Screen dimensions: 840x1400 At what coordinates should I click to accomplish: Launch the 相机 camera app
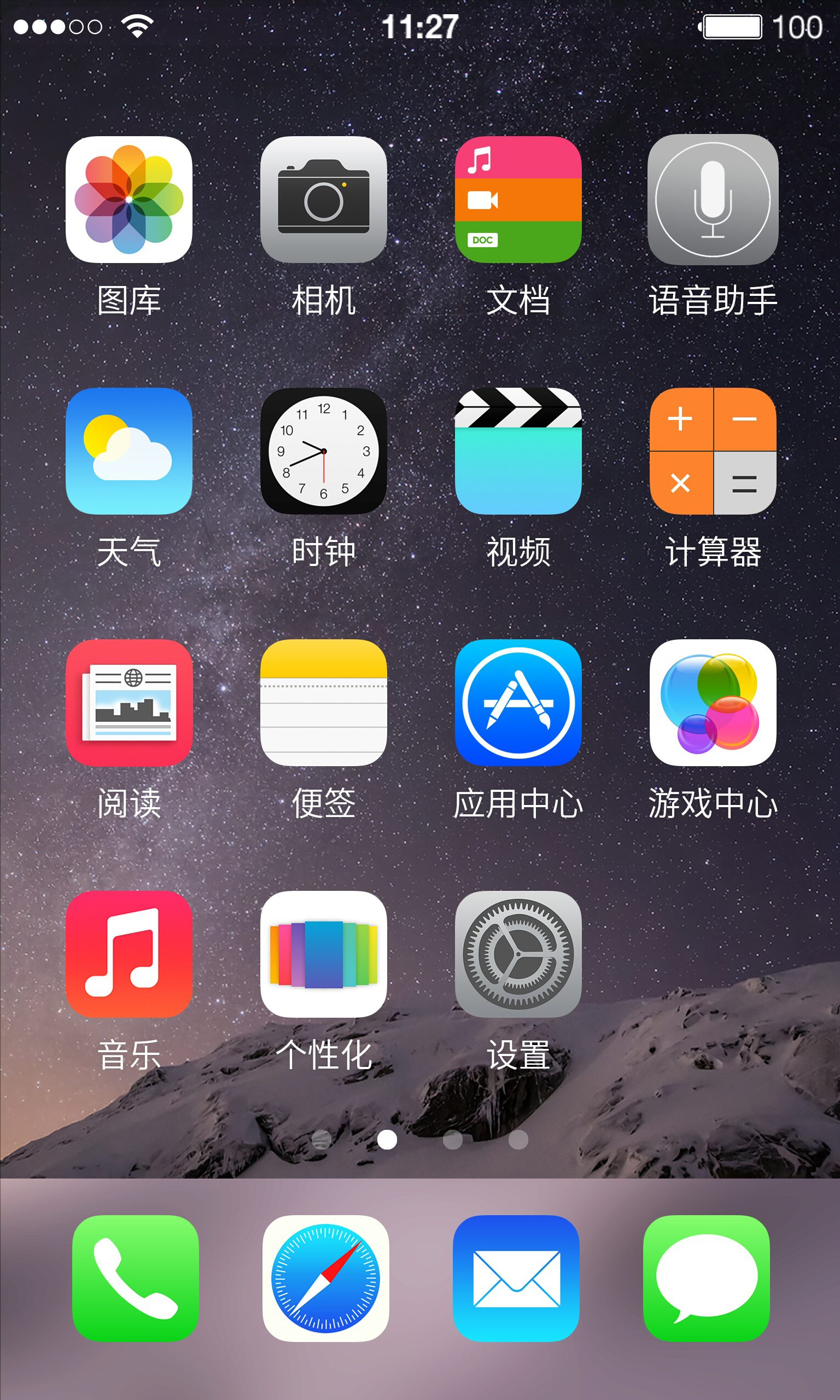point(323,199)
